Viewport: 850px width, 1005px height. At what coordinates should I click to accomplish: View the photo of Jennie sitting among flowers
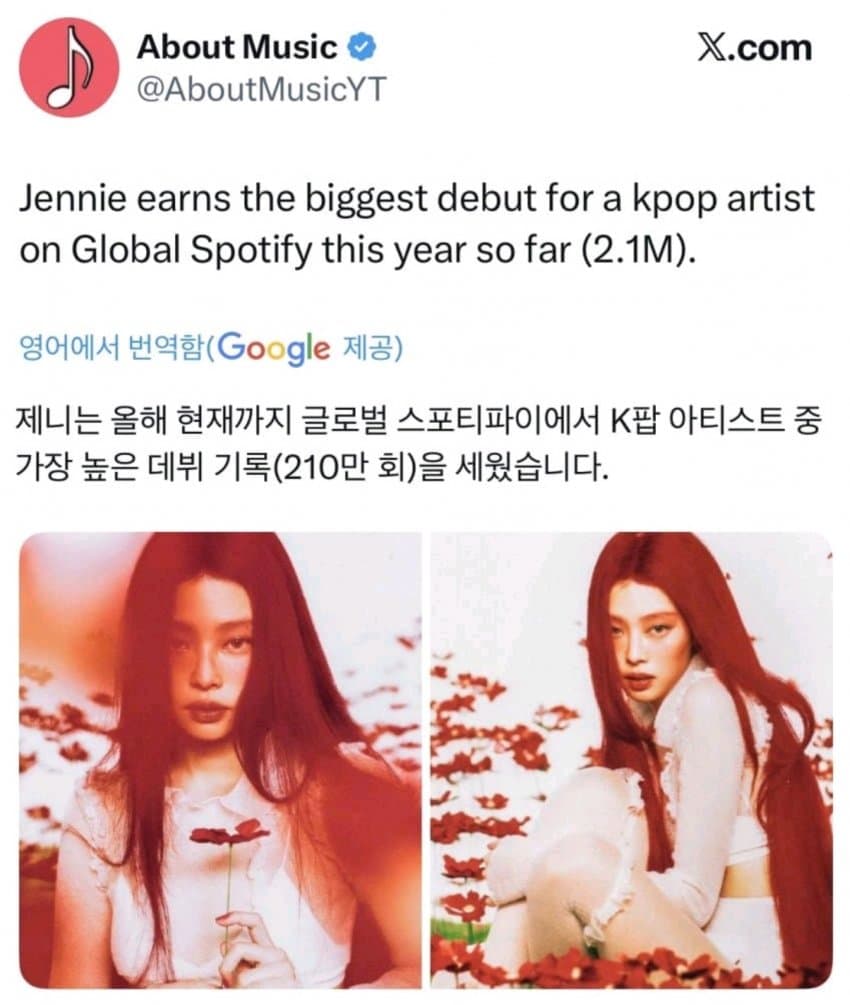click(x=631, y=759)
